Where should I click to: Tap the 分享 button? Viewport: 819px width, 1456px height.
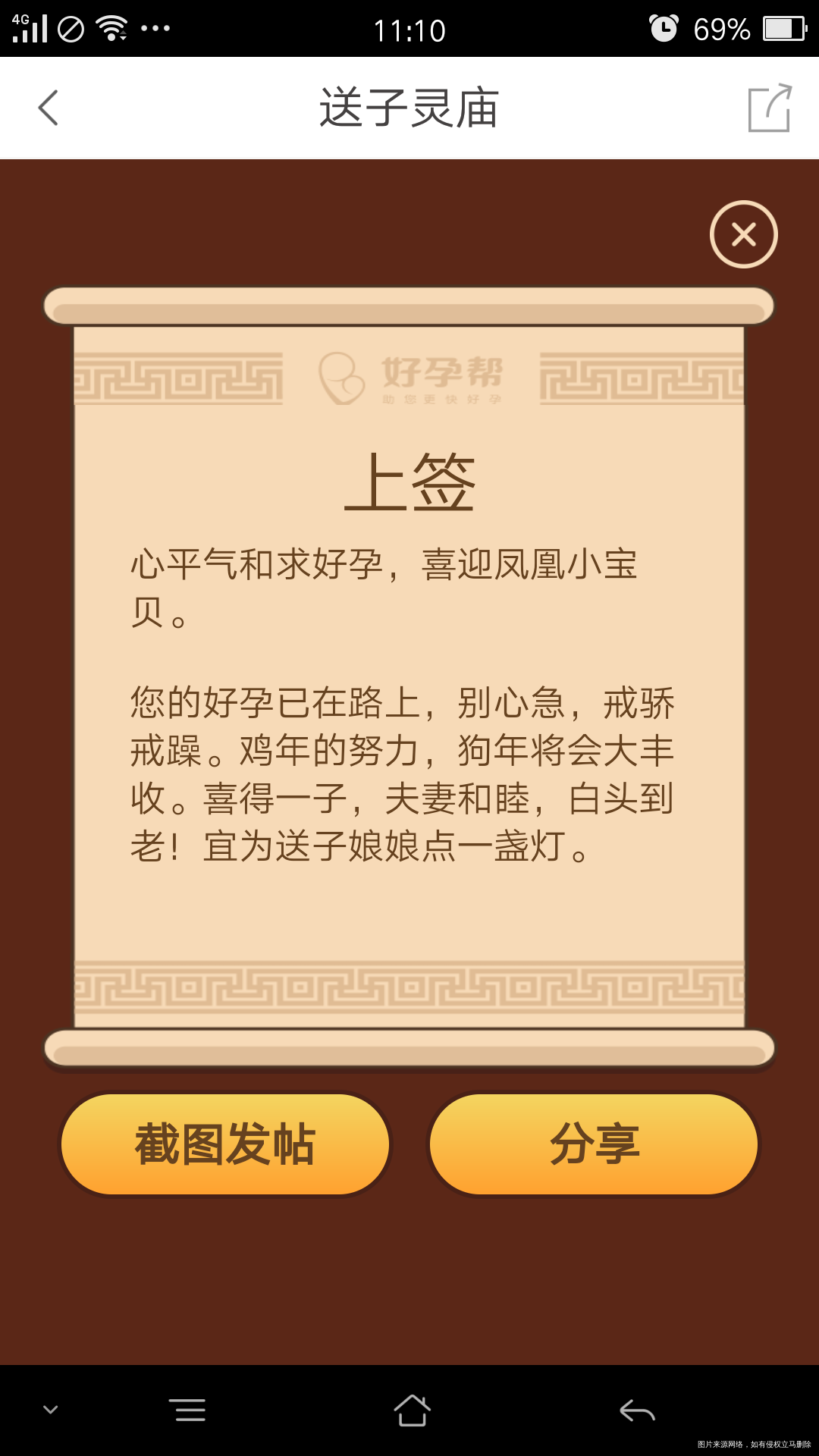(594, 1144)
